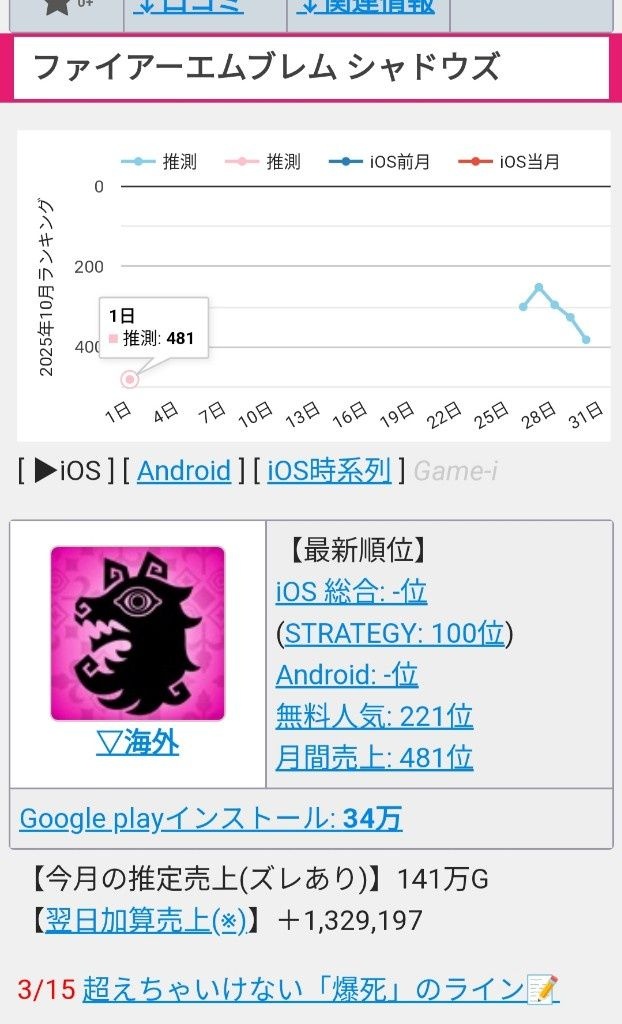Open the Android: -位 ranking link
This screenshot has height=1024, width=622.
click(347, 675)
